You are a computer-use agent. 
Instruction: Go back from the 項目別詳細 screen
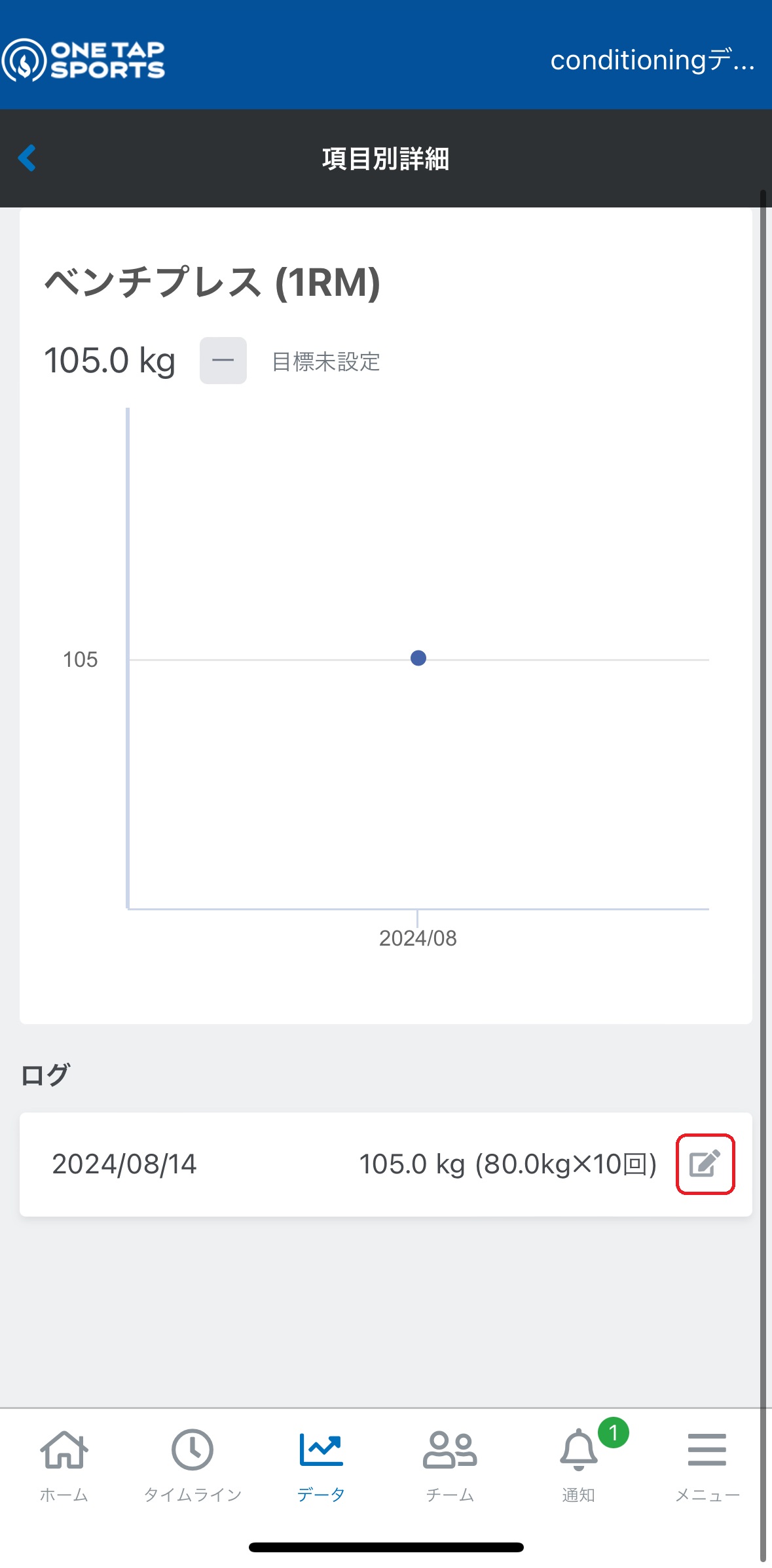click(x=27, y=158)
